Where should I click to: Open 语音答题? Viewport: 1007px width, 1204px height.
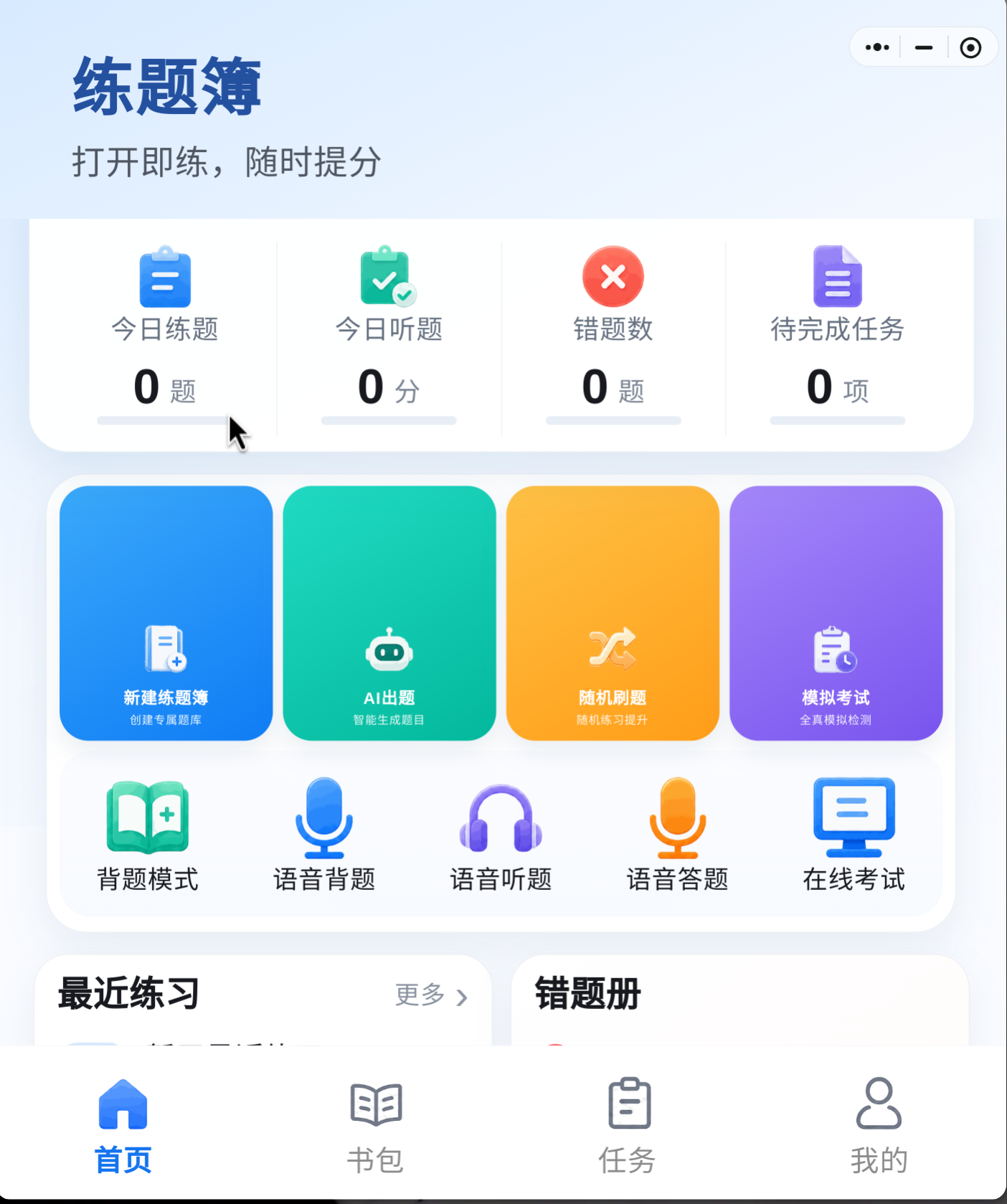point(677,835)
